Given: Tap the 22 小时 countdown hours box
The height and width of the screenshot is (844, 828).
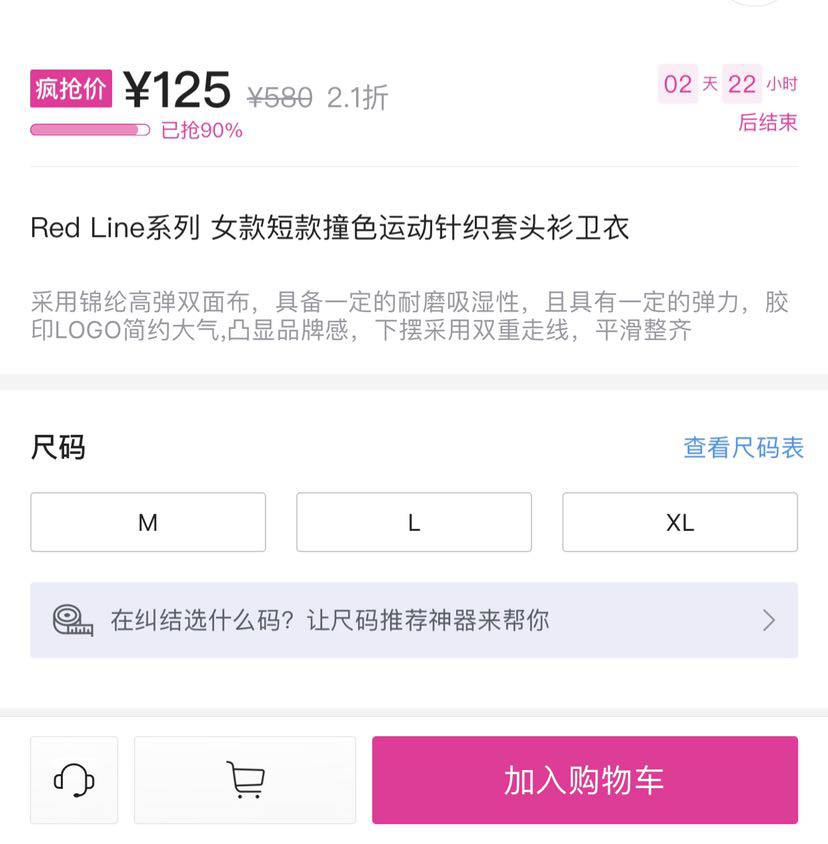Looking at the screenshot, I should tap(741, 85).
